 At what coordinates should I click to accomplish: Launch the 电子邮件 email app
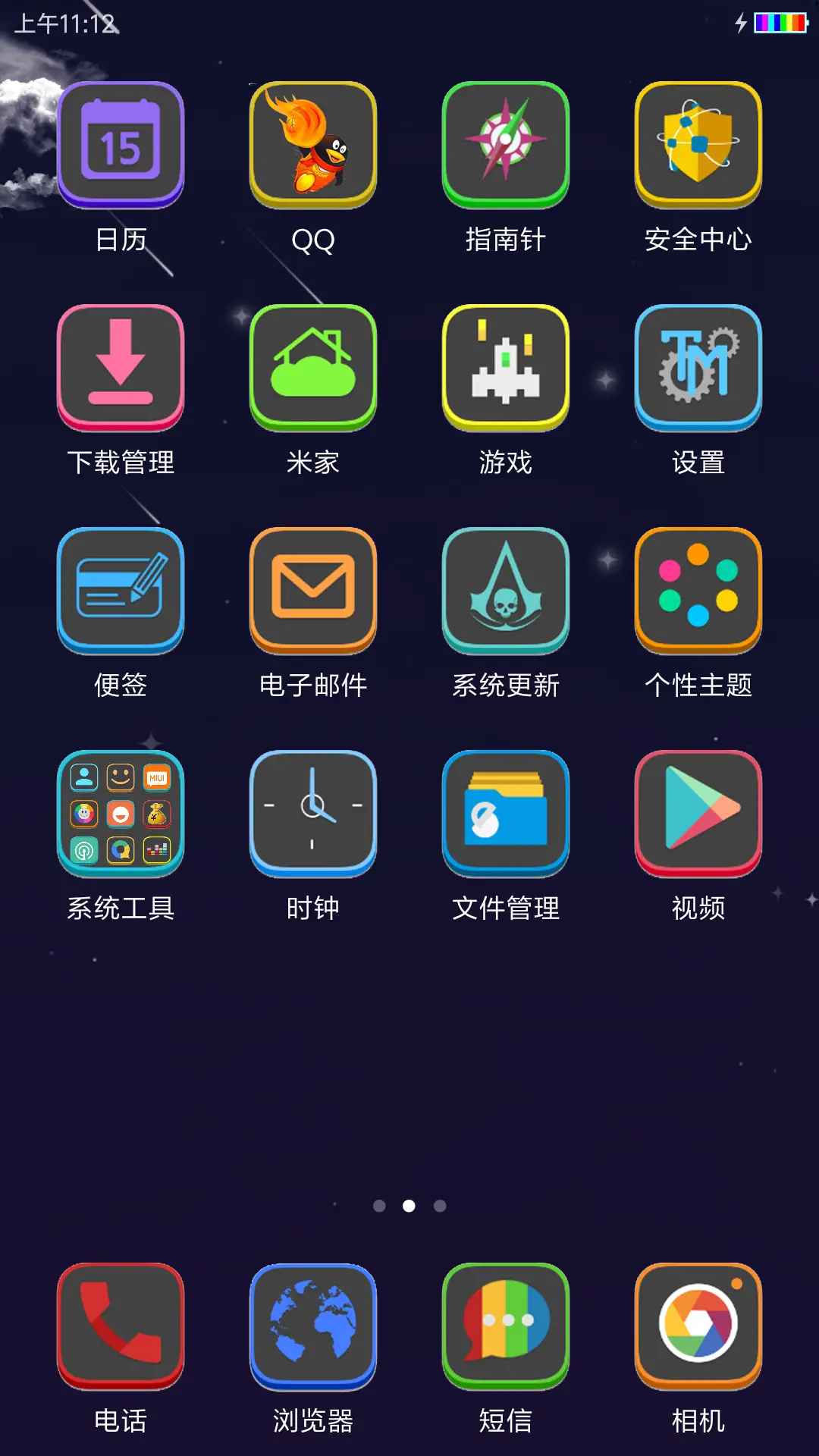click(x=312, y=589)
